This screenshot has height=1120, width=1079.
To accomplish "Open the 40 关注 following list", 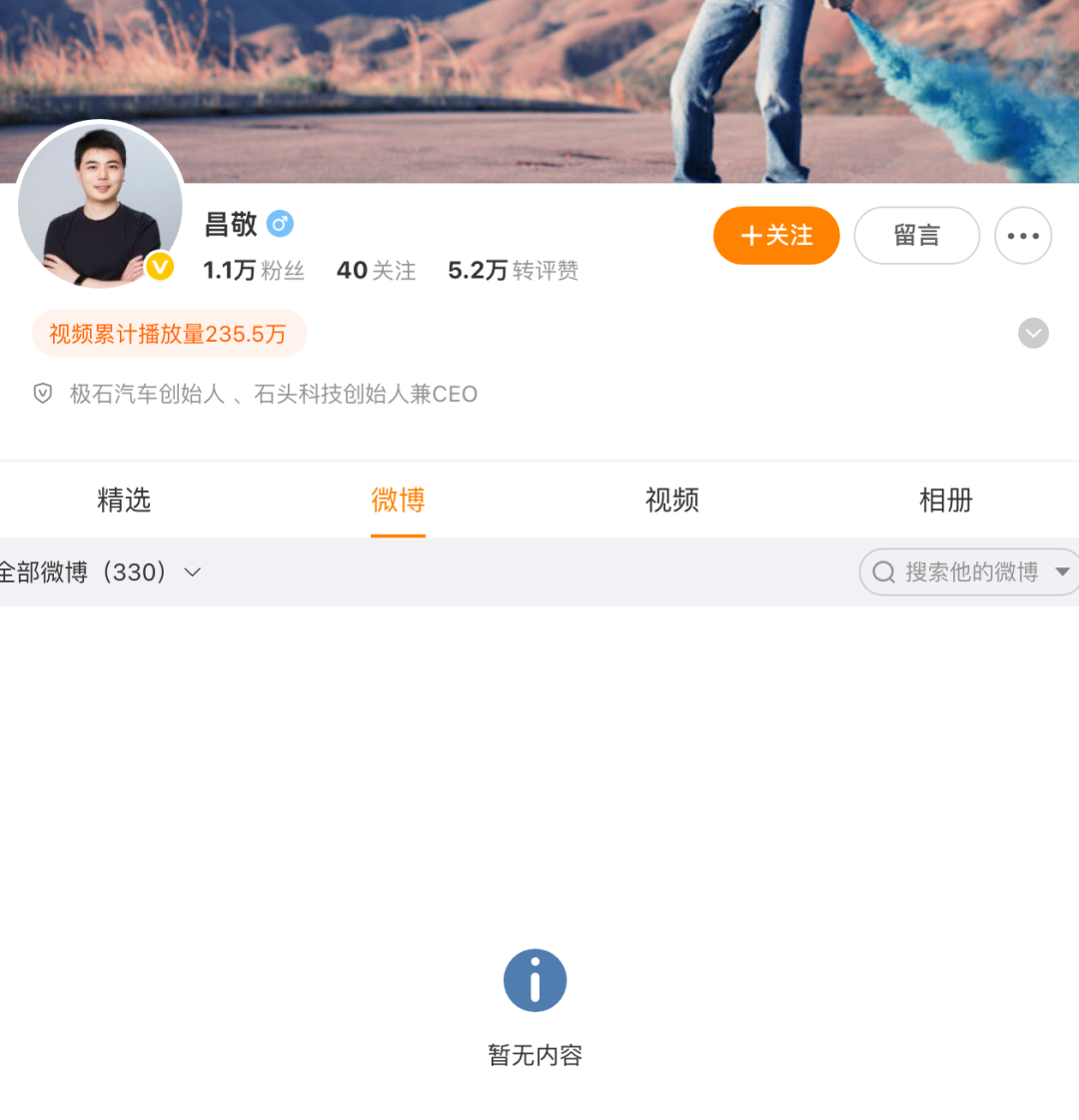I will (376, 270).
